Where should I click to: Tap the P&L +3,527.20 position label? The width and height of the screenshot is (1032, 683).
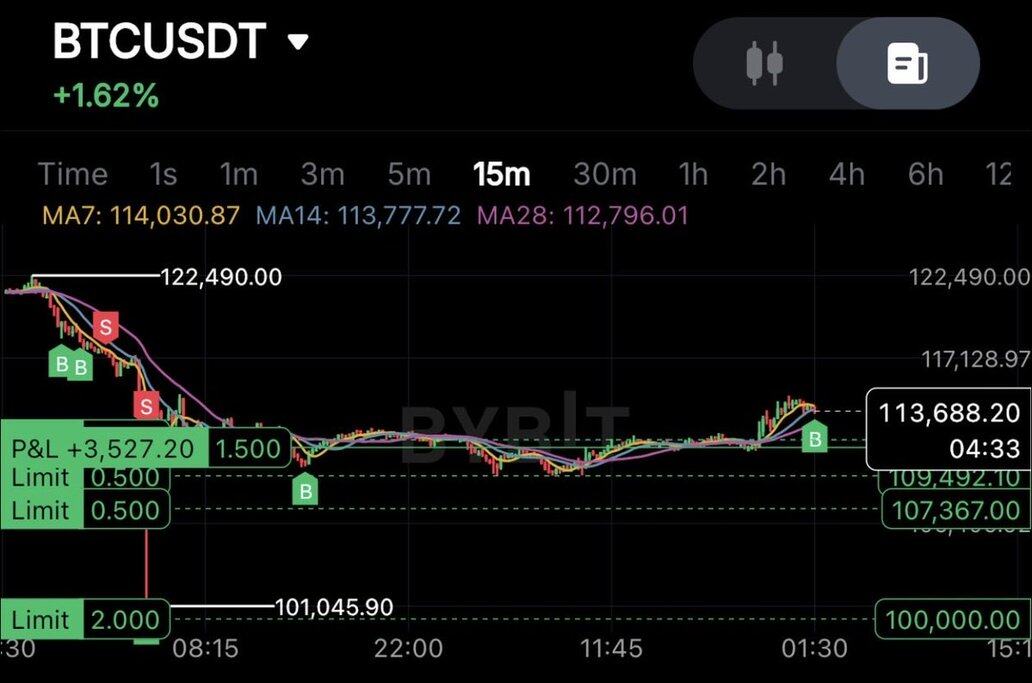(103, 448)
